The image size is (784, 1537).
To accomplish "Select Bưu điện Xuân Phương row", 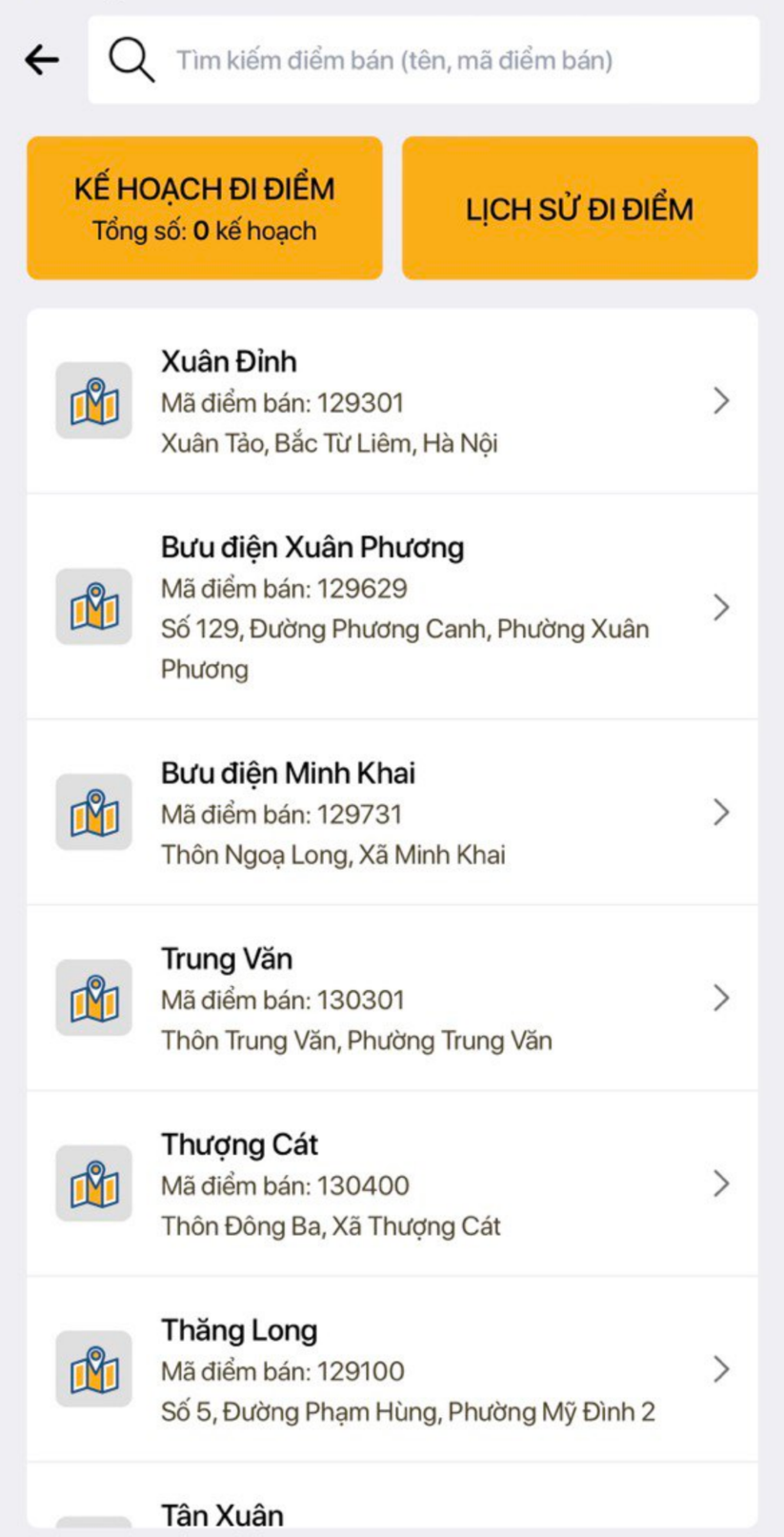I will (x=392, y=607).
